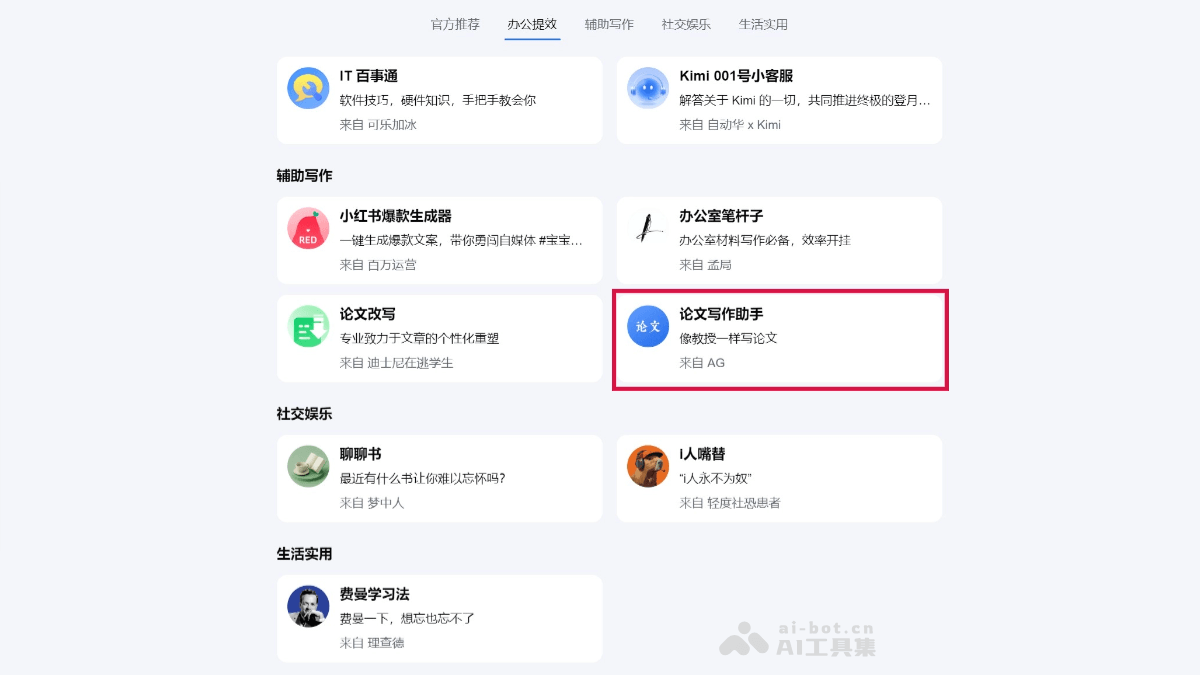Go to the 辅助写作 tab
1200x675 pixels.
pos(609,24)
